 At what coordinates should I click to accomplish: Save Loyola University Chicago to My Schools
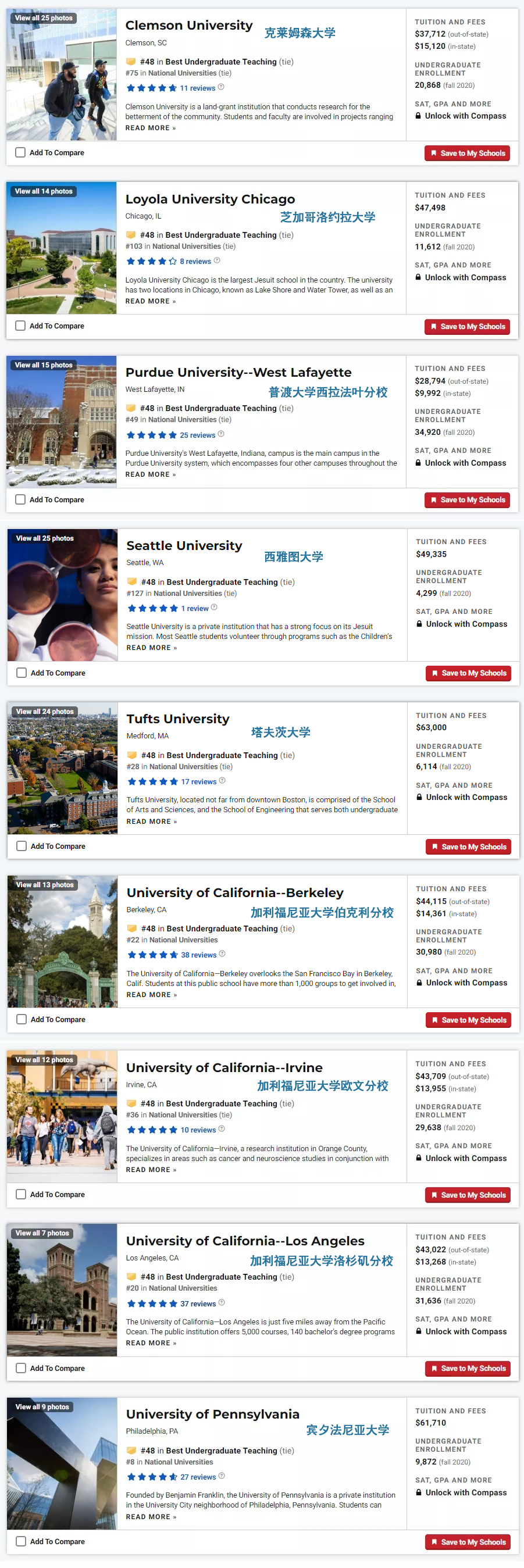pos(467,327)
